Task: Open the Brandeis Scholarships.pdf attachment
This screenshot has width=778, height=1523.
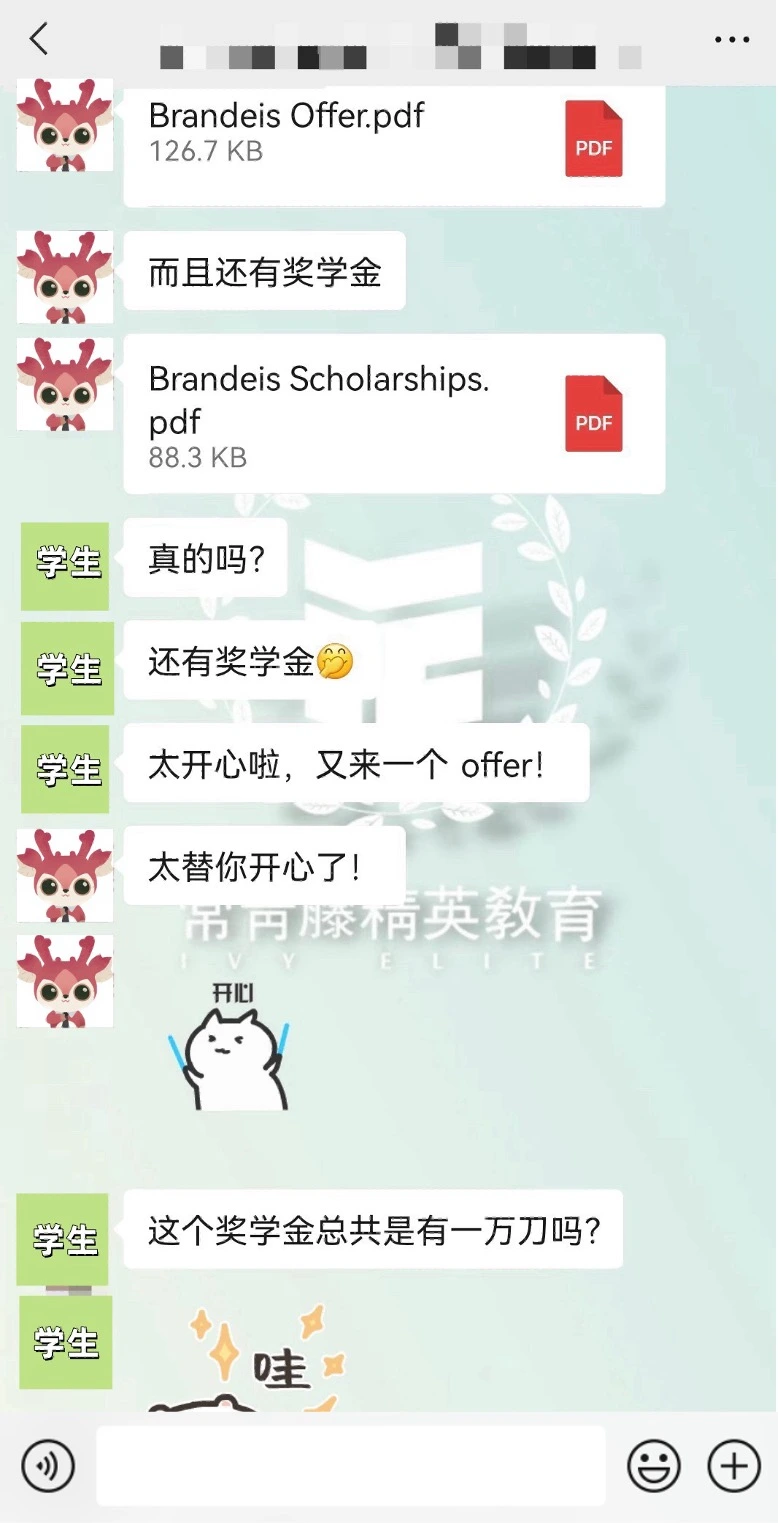Action: [x=394, y=414]
